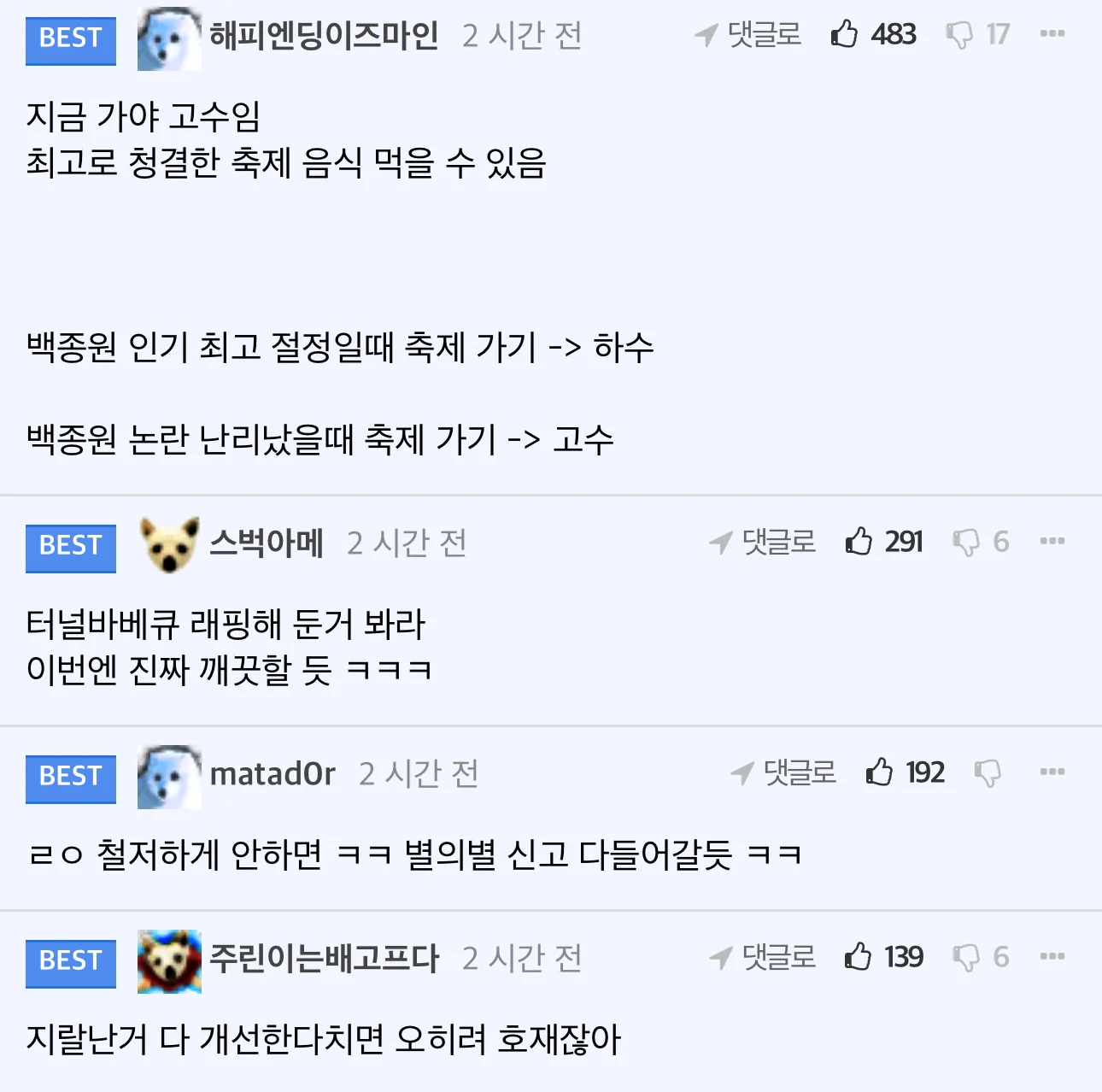Go to 해피엔딩이즈마인's comment via 댓글로

pos(748,35)
